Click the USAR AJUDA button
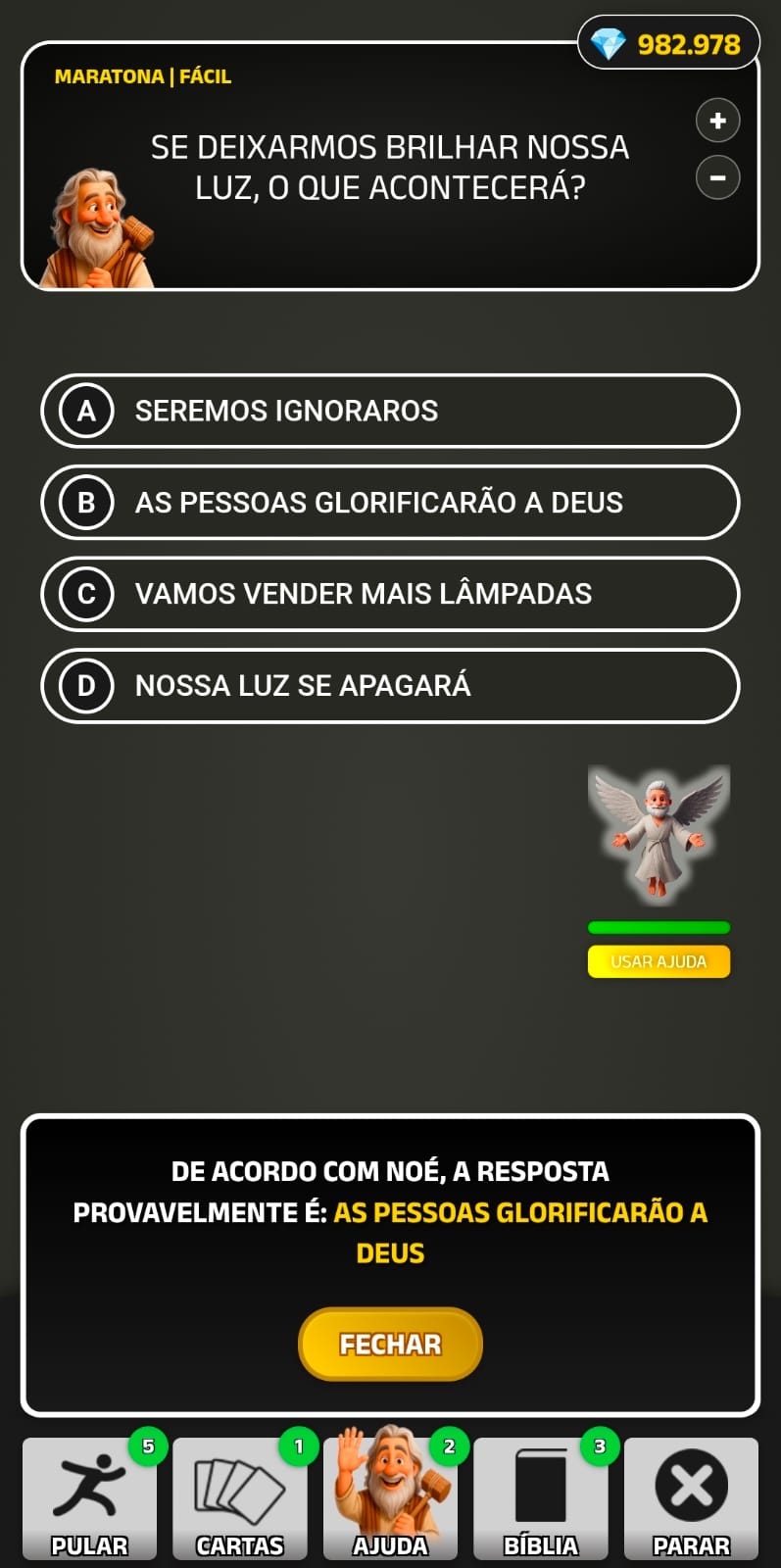This screenshot has height=1568, width=781. (x=659, y=961)
